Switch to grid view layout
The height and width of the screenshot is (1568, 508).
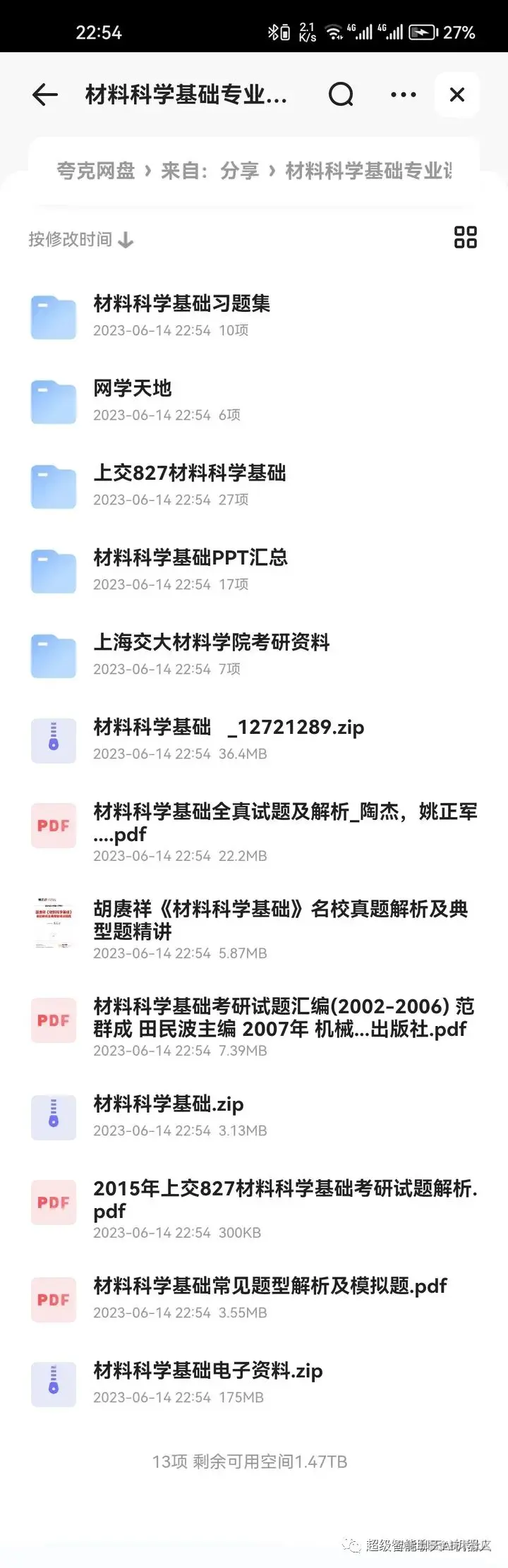(465, 237)
